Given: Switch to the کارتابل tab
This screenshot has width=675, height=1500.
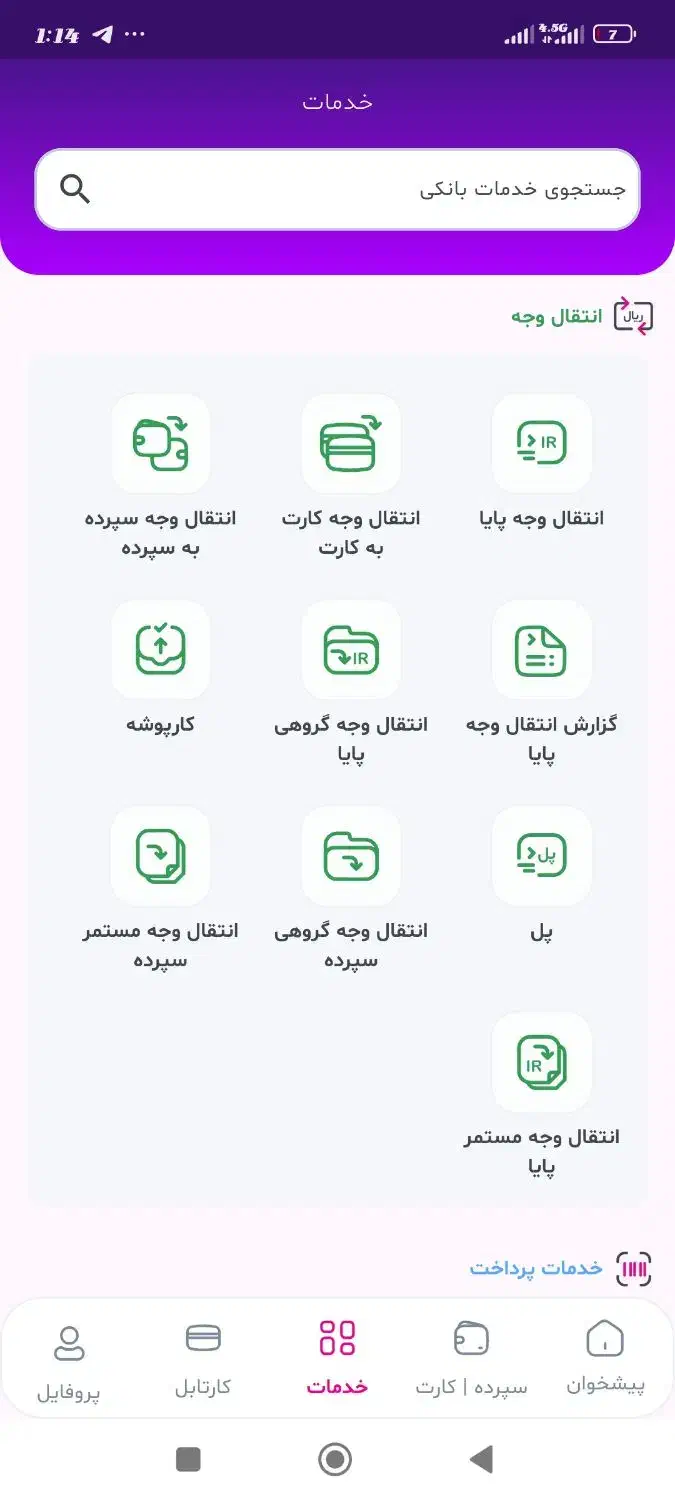Looking at the screenshot, I should [203, 1356].
